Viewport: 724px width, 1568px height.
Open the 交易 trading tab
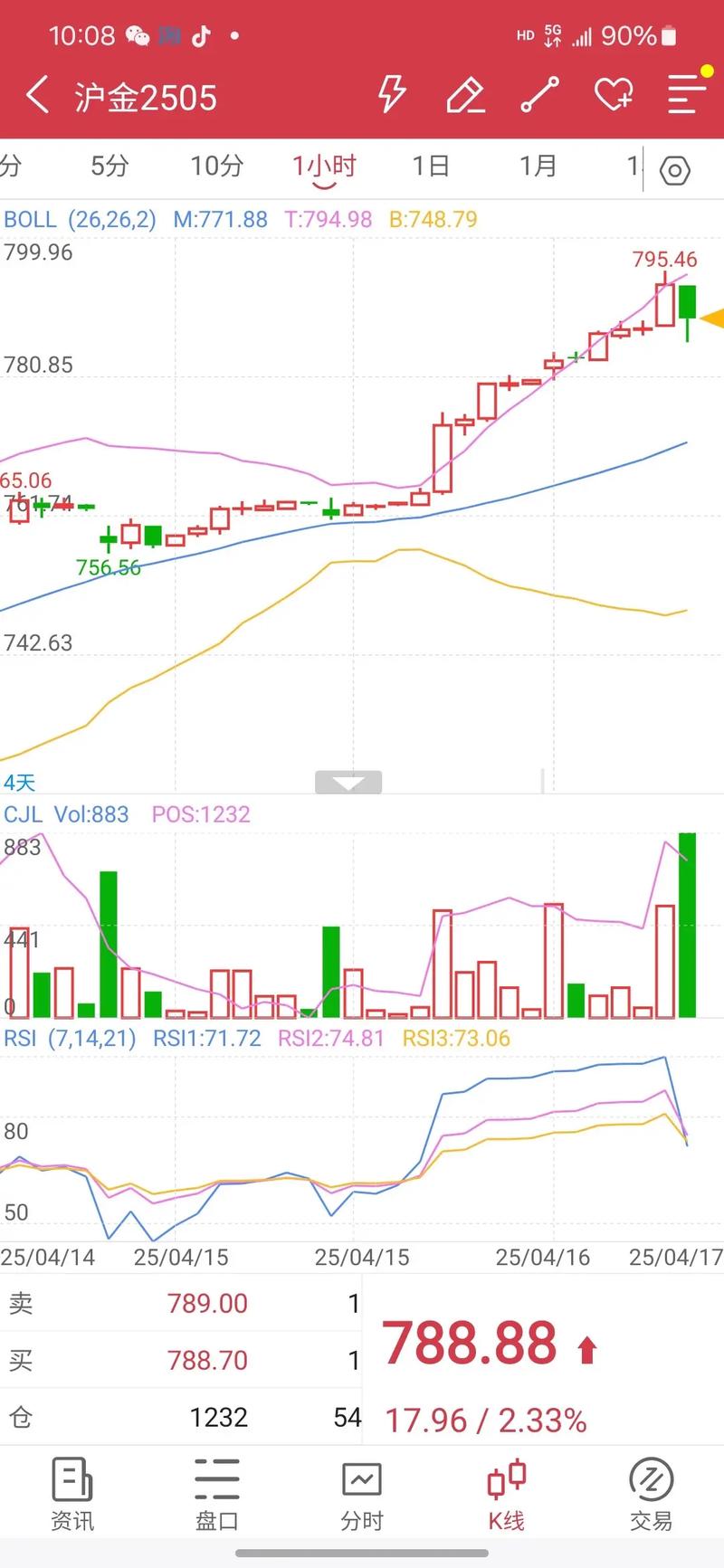[652, 1494]
